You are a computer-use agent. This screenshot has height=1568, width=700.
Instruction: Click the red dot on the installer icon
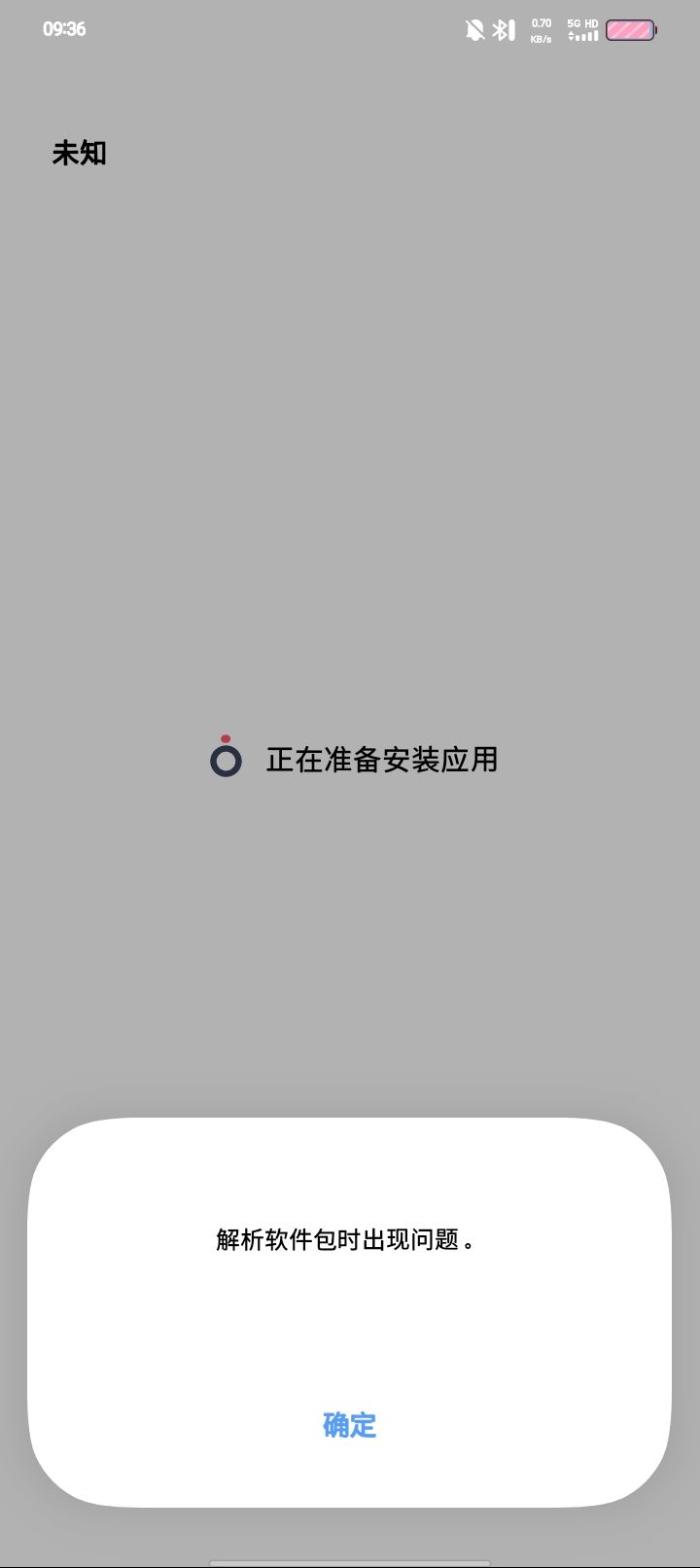[227, 737]
